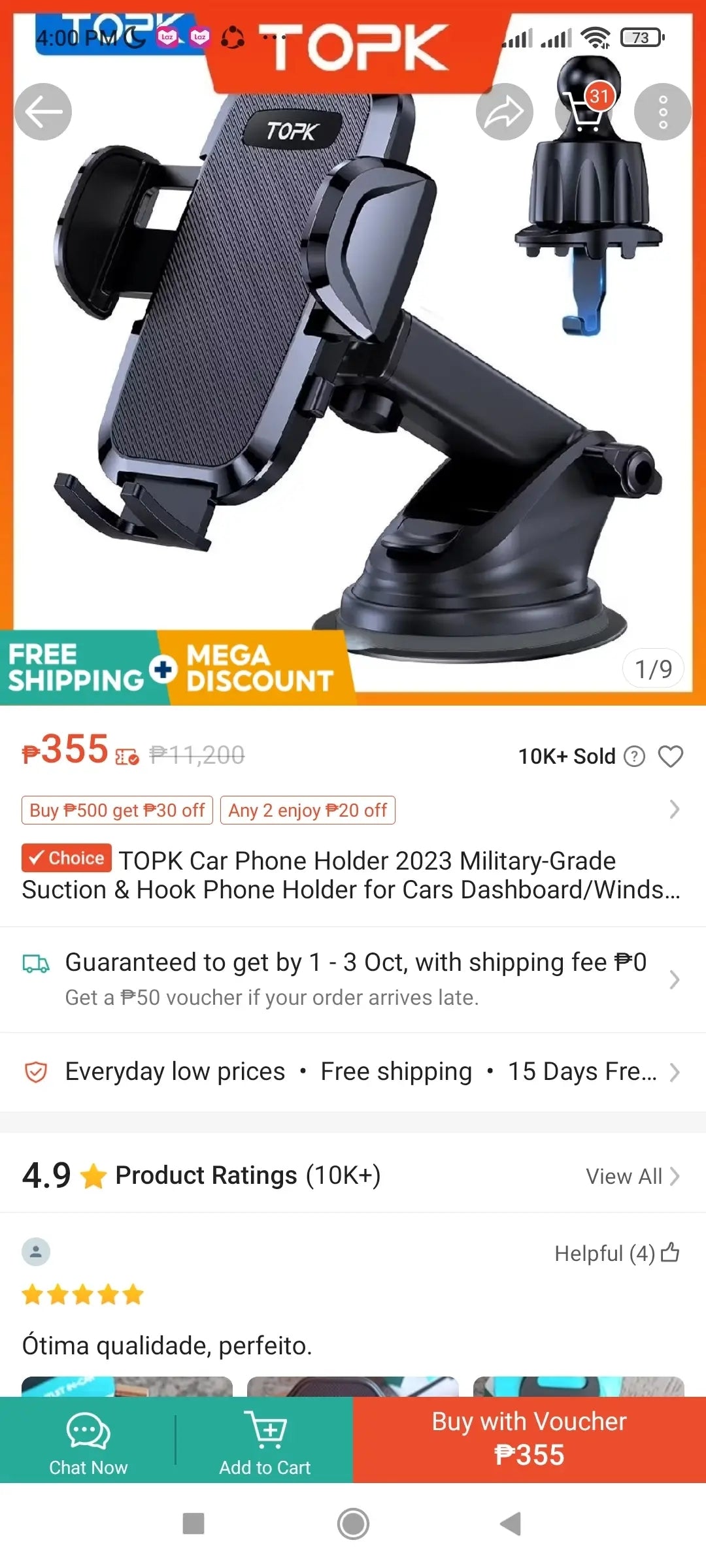Go back using the top arrow
The width and height of the screenshot is (706, 1568).
(43, 112)
